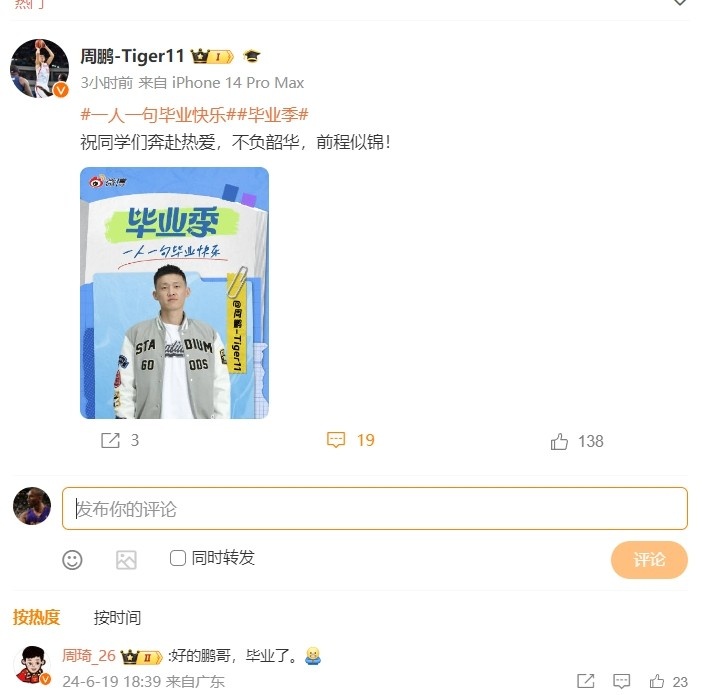The height and width of the screenshot is (695, 702).
Task: Like the post with 138 likes
Action: click(577, 441)
